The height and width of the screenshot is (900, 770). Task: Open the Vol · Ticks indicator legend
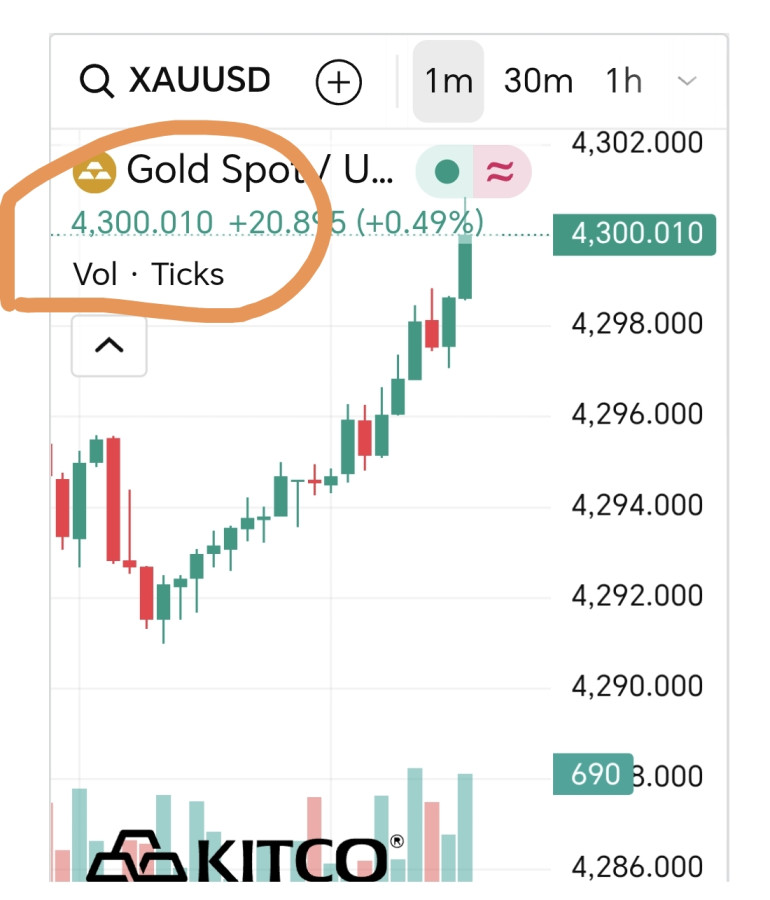(x=149, y=274)
